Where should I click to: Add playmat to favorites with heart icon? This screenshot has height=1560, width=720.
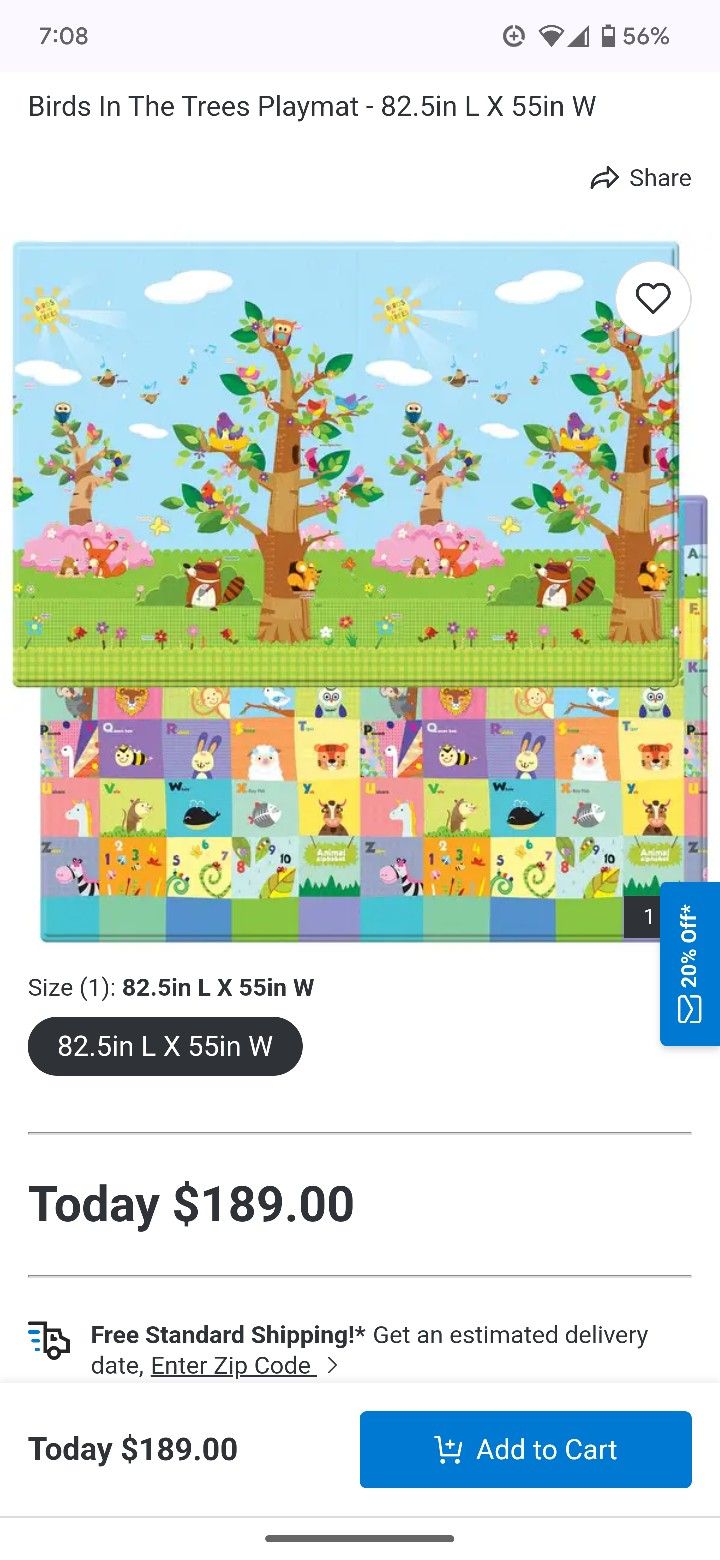[x=653, y=299]
